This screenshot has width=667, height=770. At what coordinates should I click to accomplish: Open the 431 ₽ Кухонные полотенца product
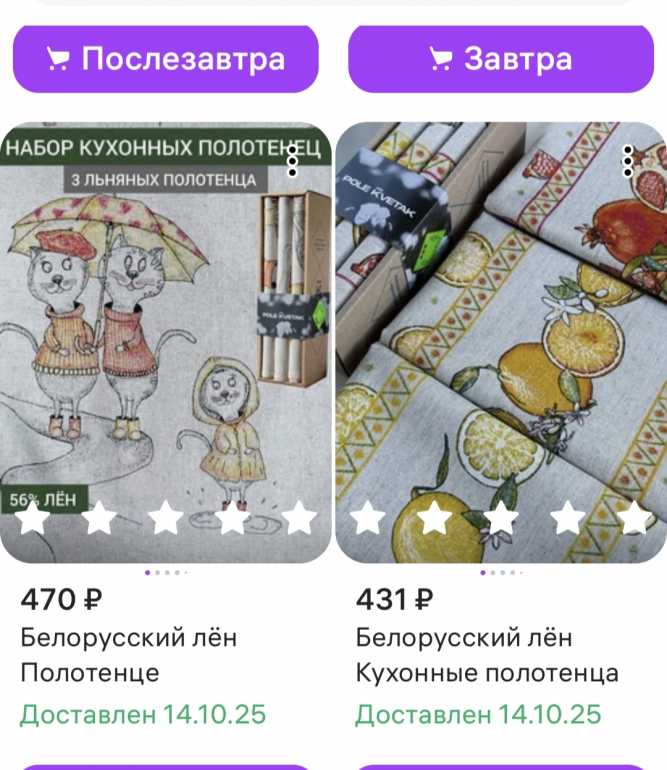click(500, 340)
